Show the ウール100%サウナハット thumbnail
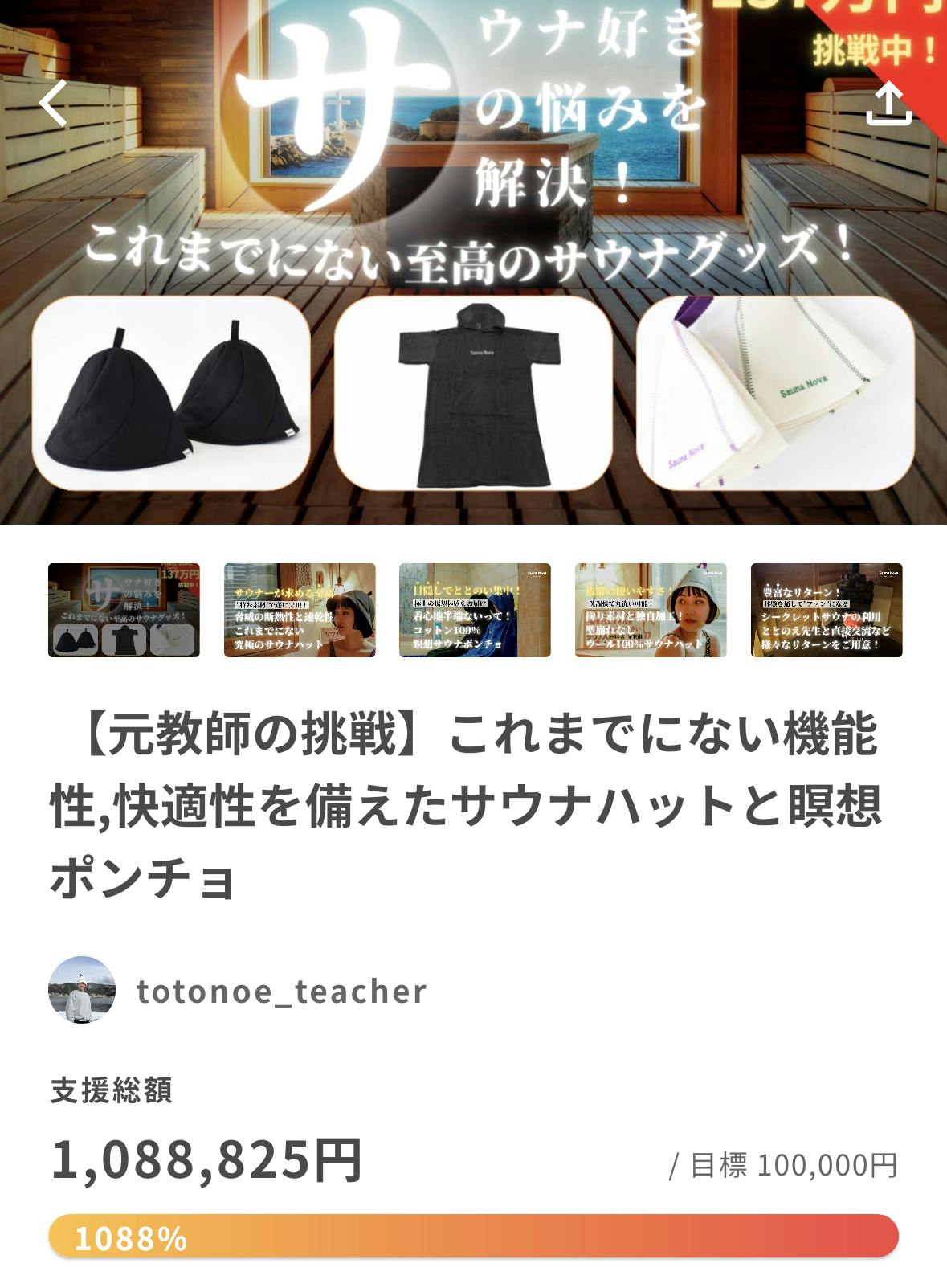The height and width of the screenshot is (1288, 947). (651, 610)
